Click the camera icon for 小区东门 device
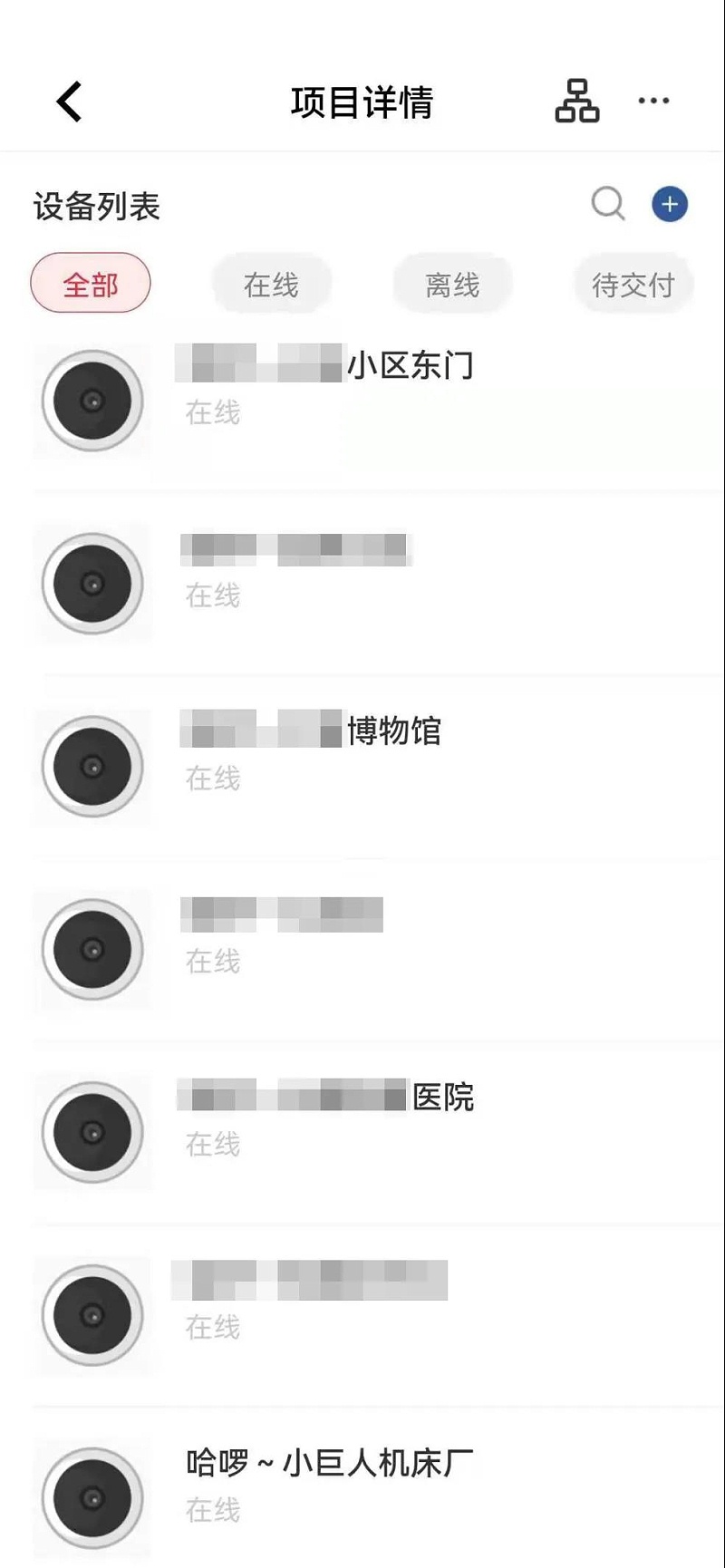This screenshot has height=1568, width=725. 92,400
